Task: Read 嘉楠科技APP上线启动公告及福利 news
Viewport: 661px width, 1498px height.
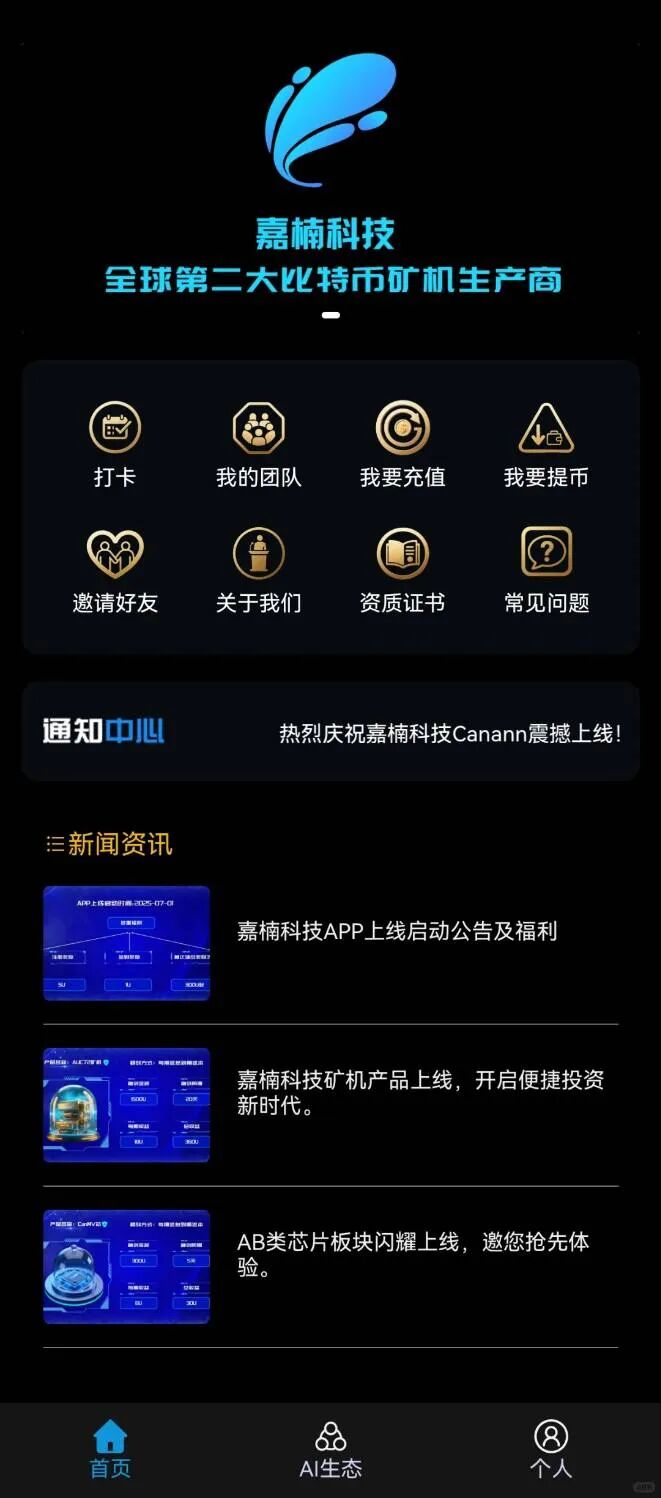Action: 396,932
